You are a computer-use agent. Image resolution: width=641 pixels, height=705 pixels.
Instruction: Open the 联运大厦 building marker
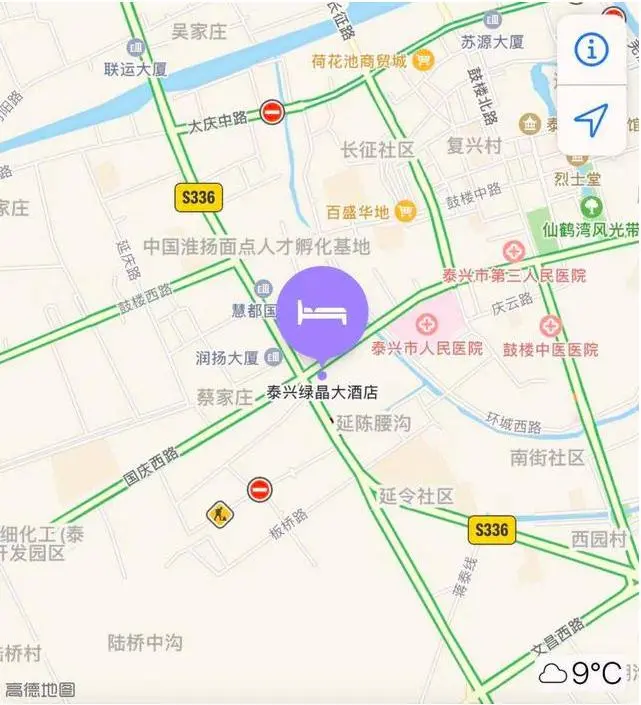(135, 48)
